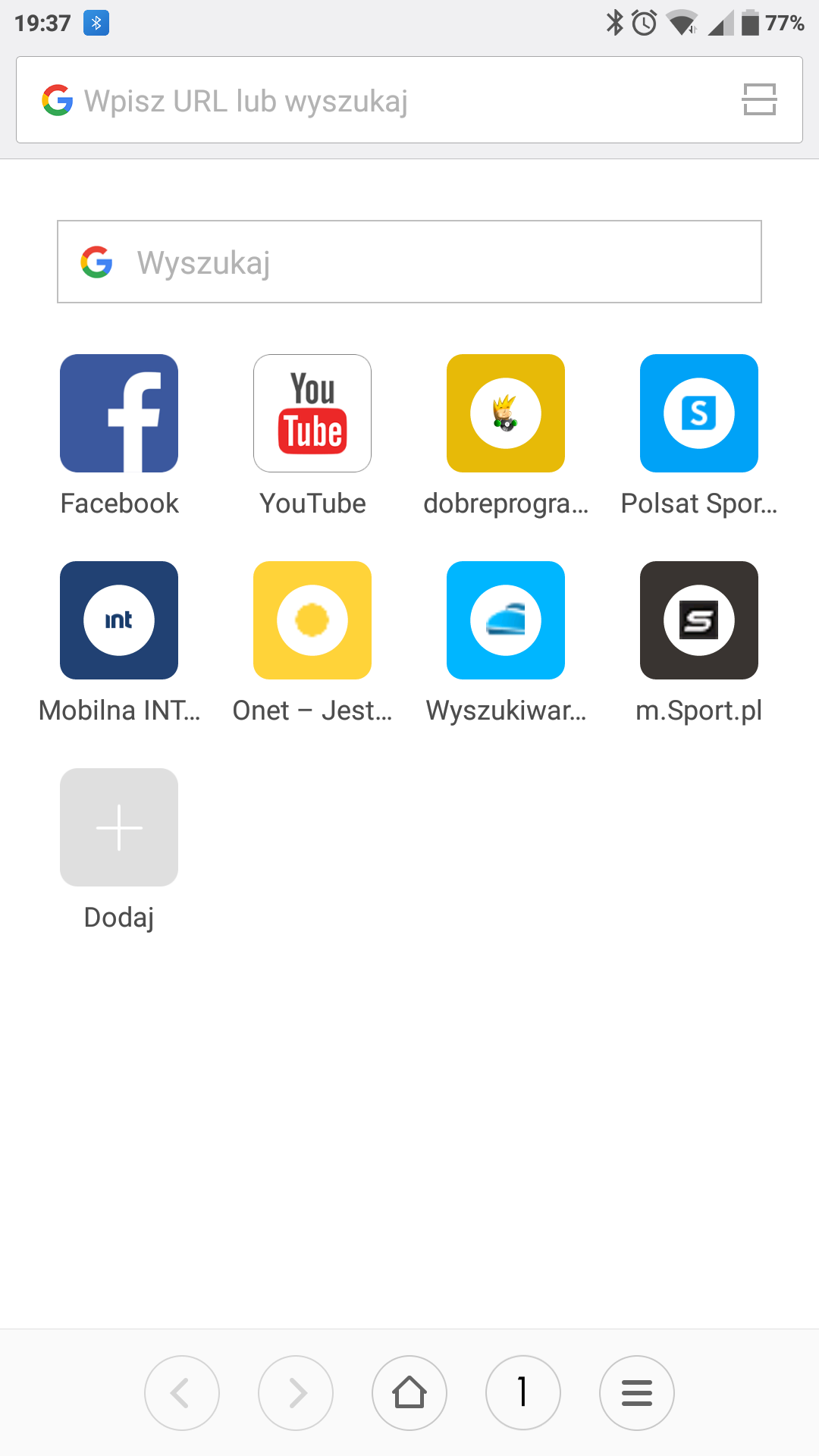Go back to the previous page
This screenshot has width=819, height=1456.
(x=182, y=1393)
